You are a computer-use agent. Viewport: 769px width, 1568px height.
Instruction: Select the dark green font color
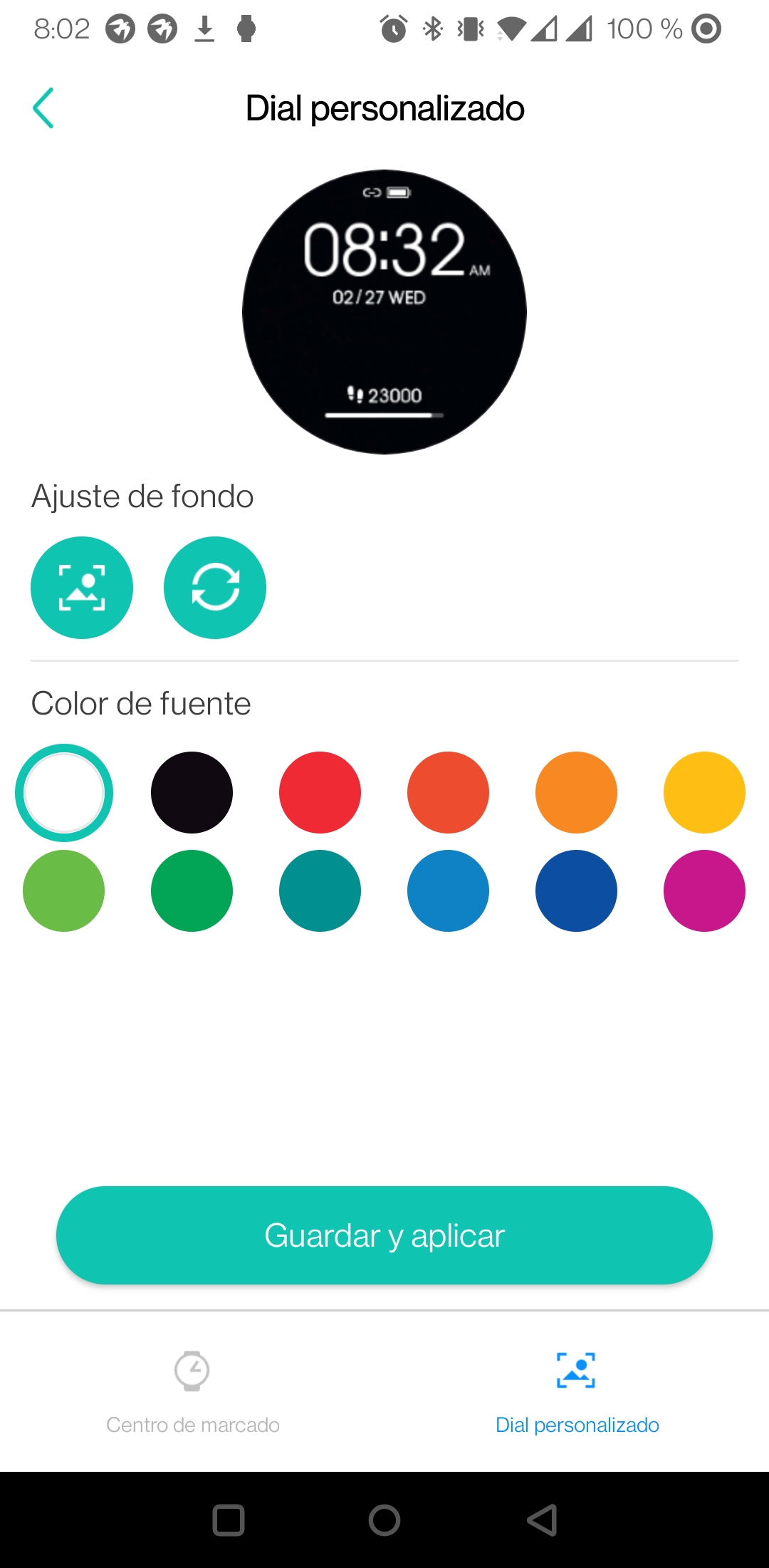click(192, 891)
